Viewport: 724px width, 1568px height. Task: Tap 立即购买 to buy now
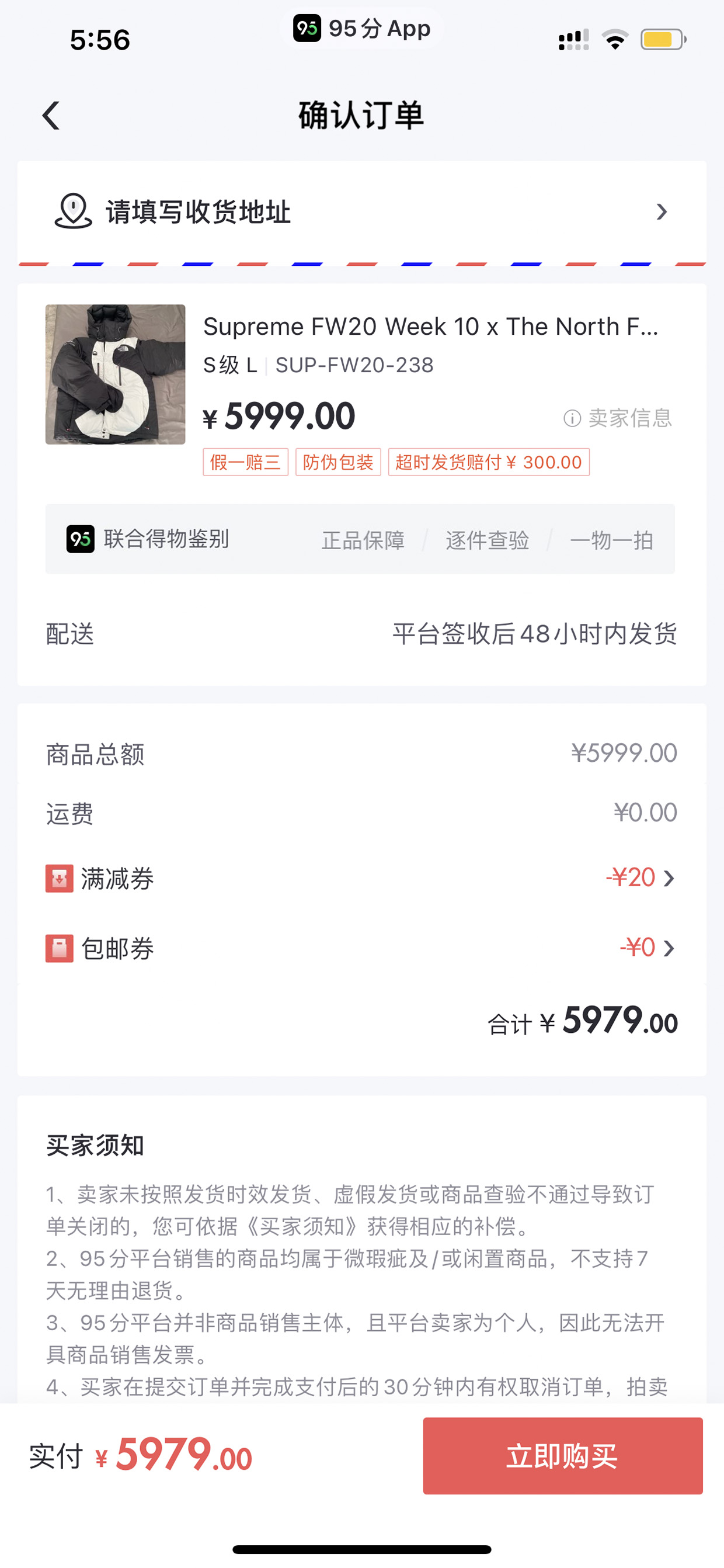click(x=563, y=1455)
